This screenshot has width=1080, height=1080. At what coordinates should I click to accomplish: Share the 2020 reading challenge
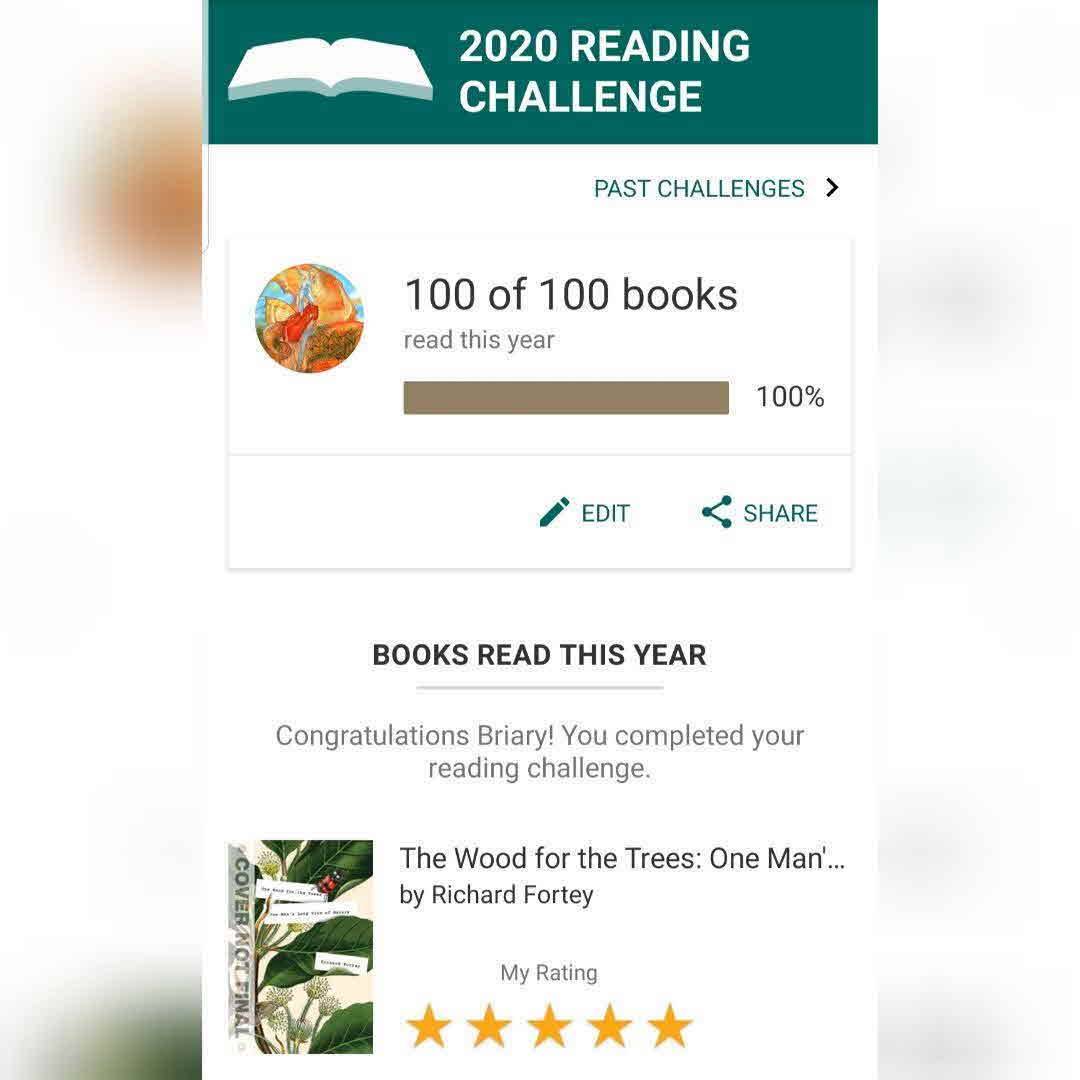click(760, 513)
